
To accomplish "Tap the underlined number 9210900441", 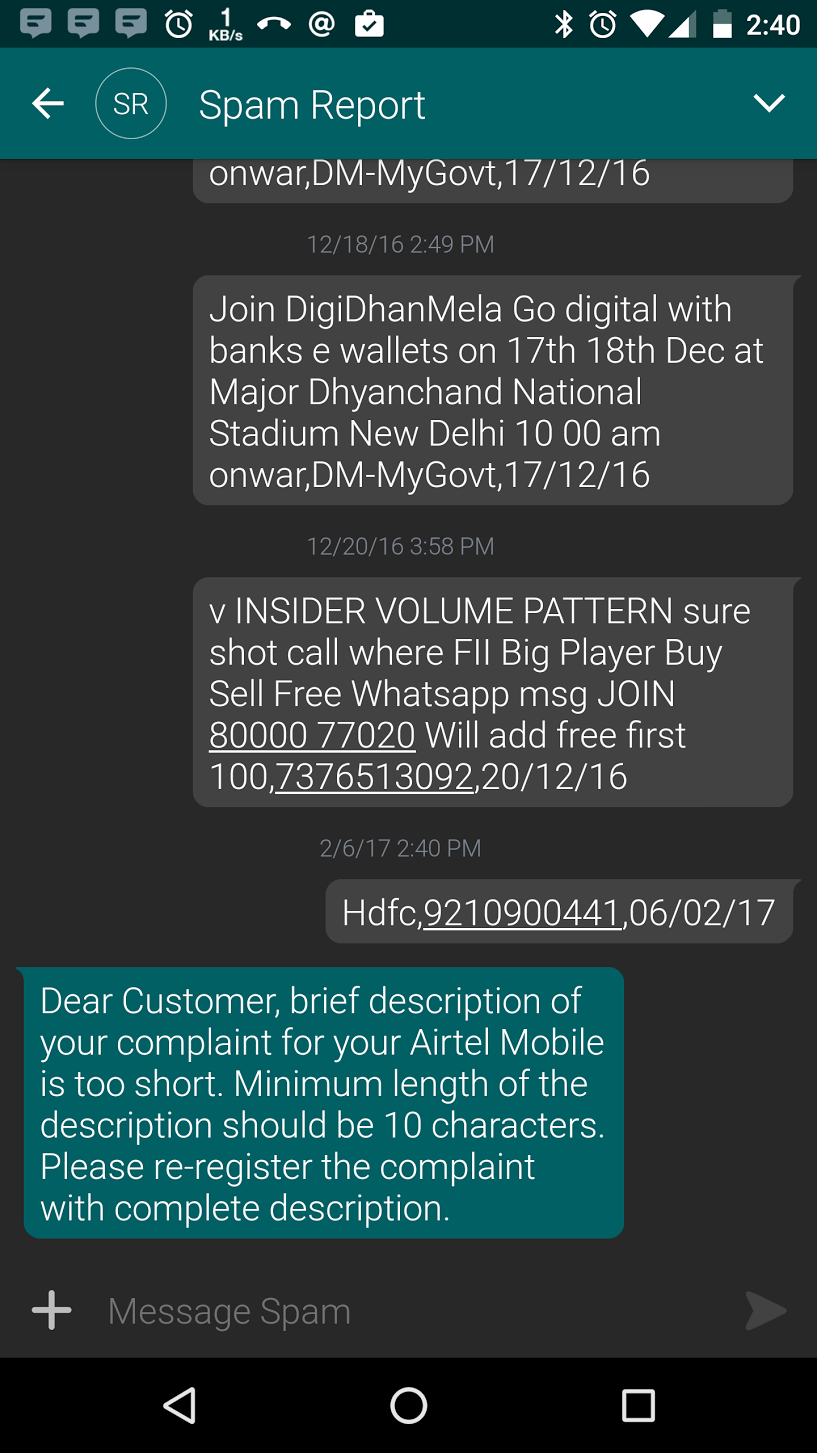I will (522, 912).
